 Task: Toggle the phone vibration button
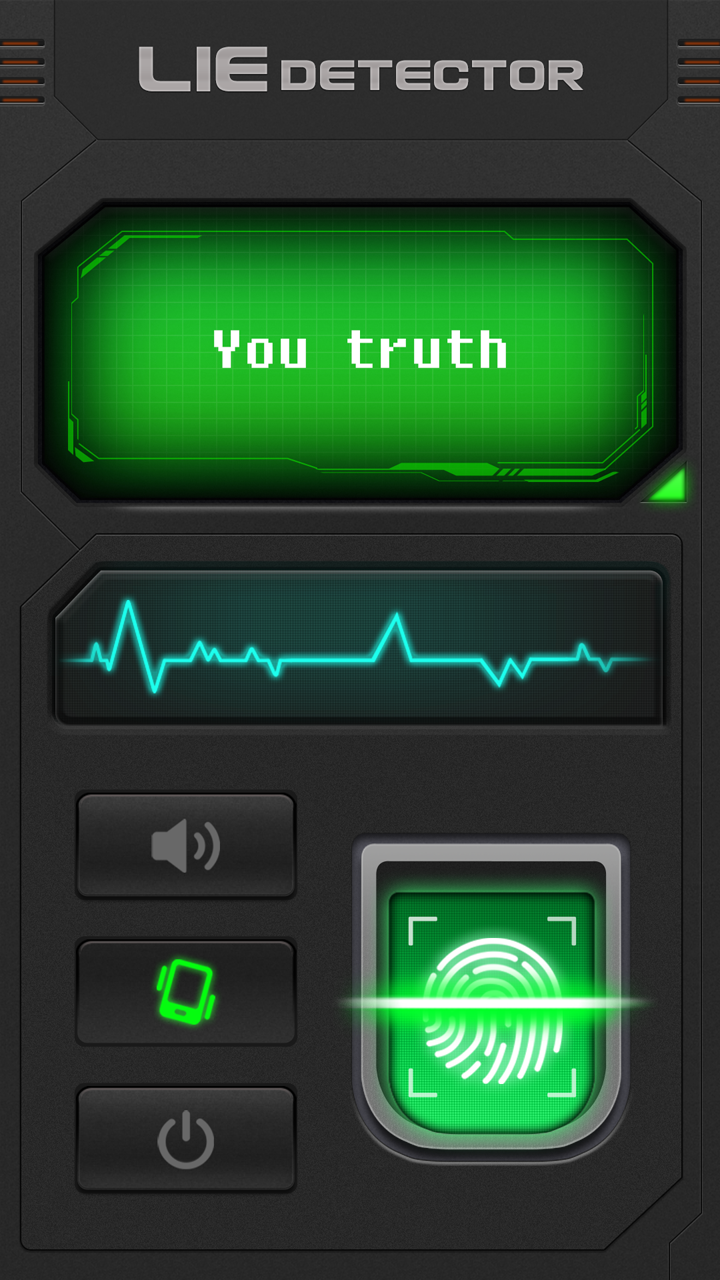coord(186,992)
